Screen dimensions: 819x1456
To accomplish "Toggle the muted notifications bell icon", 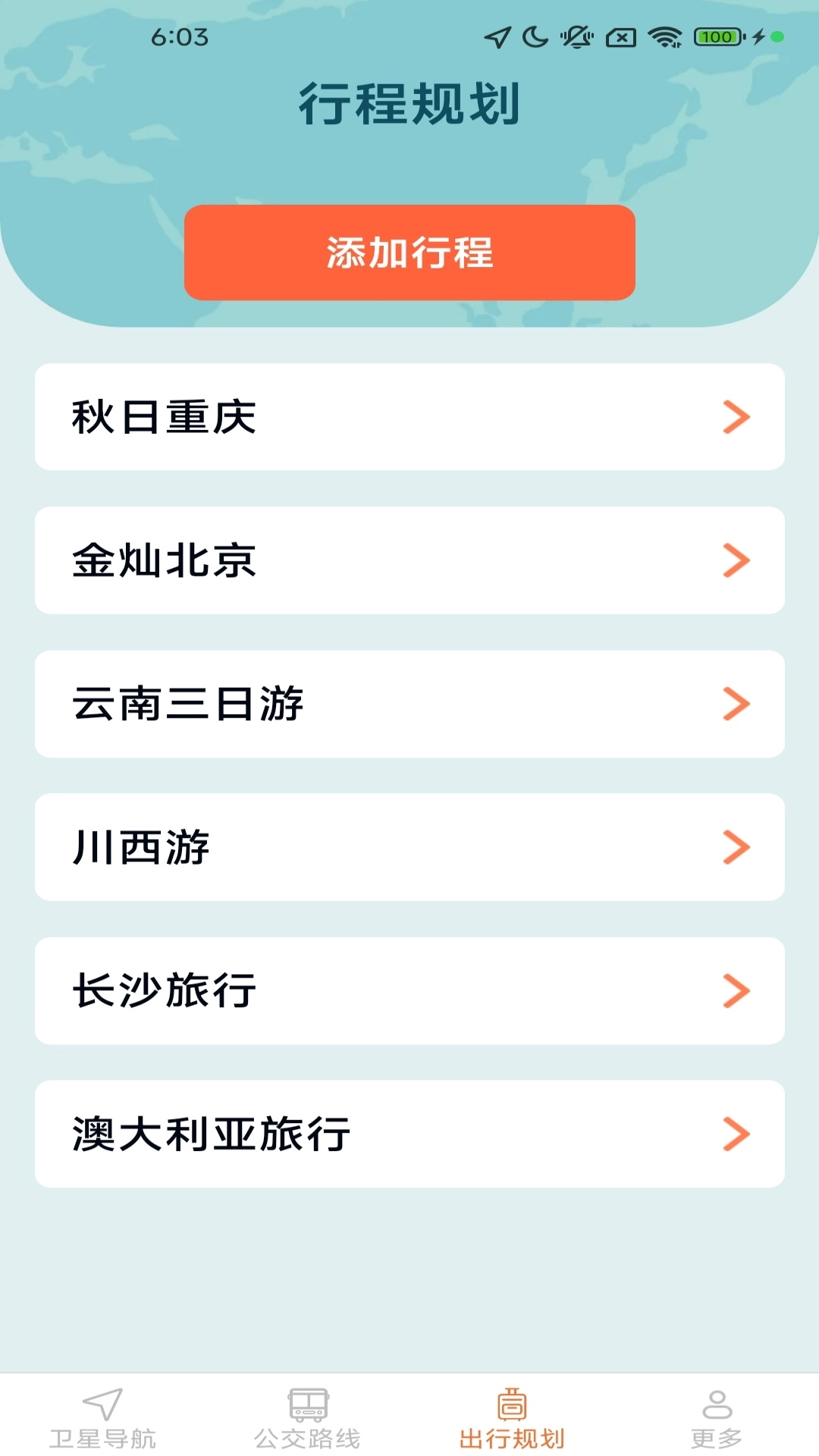I will [576, 36].
